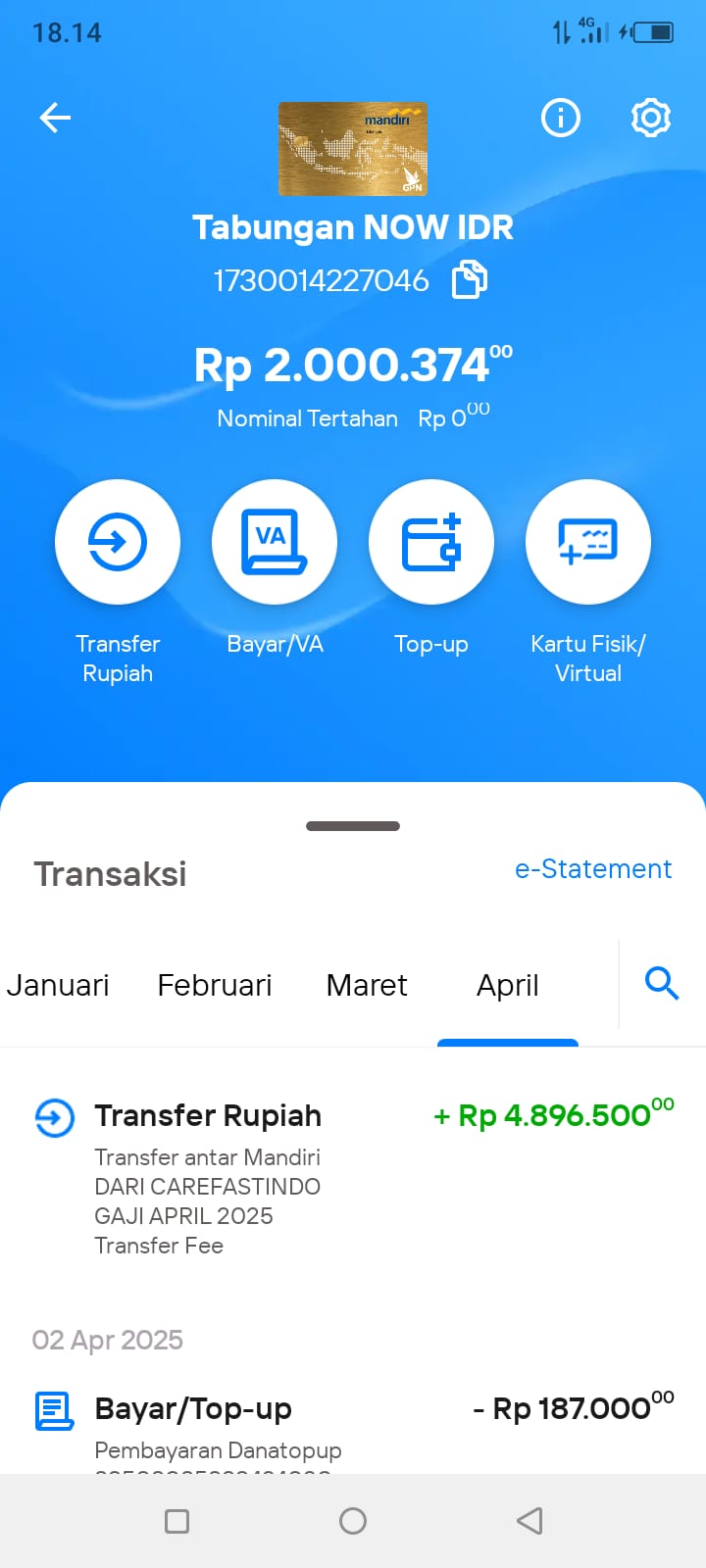Switch to the Maret tab
Screen dimensions: 706x1568
(367, 985)
